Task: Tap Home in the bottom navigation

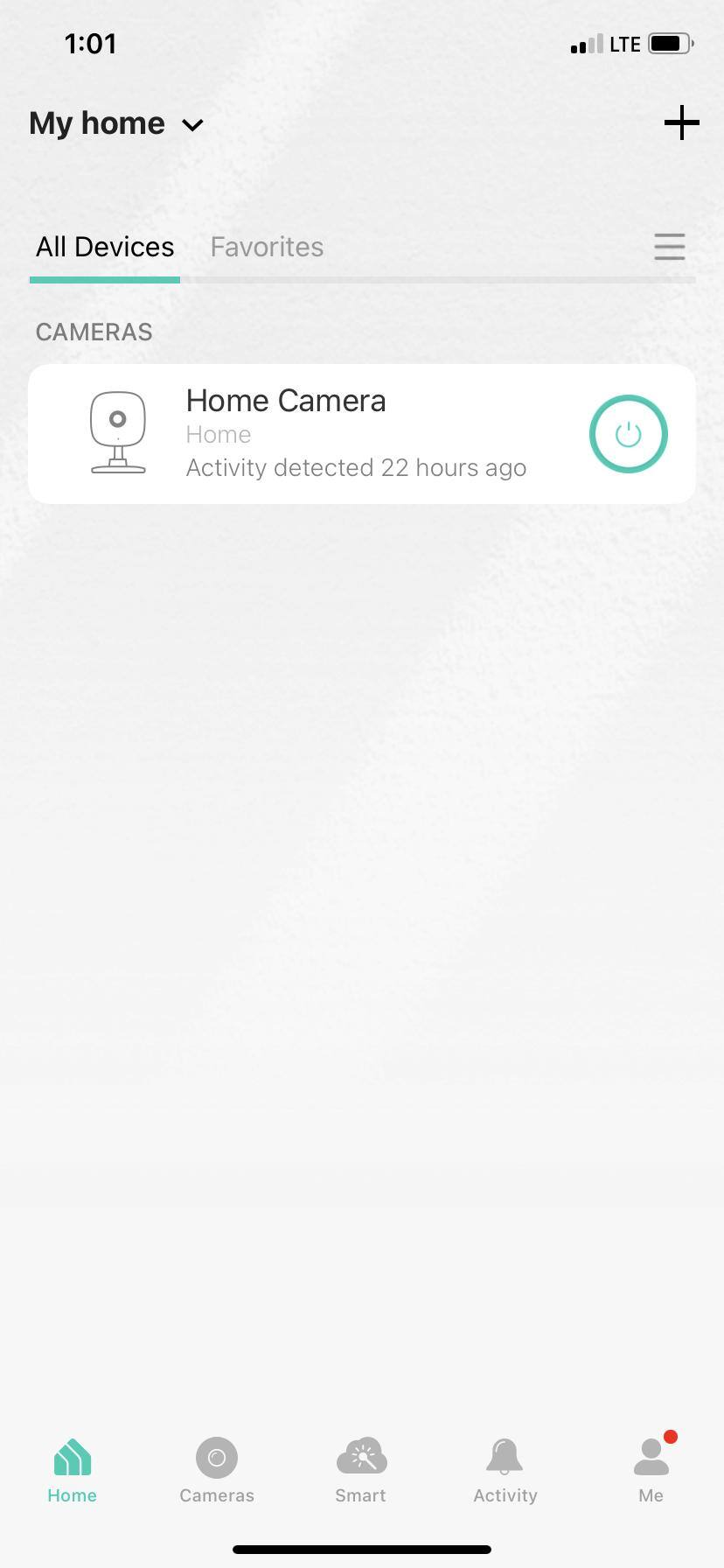Action: point(73,1470)
